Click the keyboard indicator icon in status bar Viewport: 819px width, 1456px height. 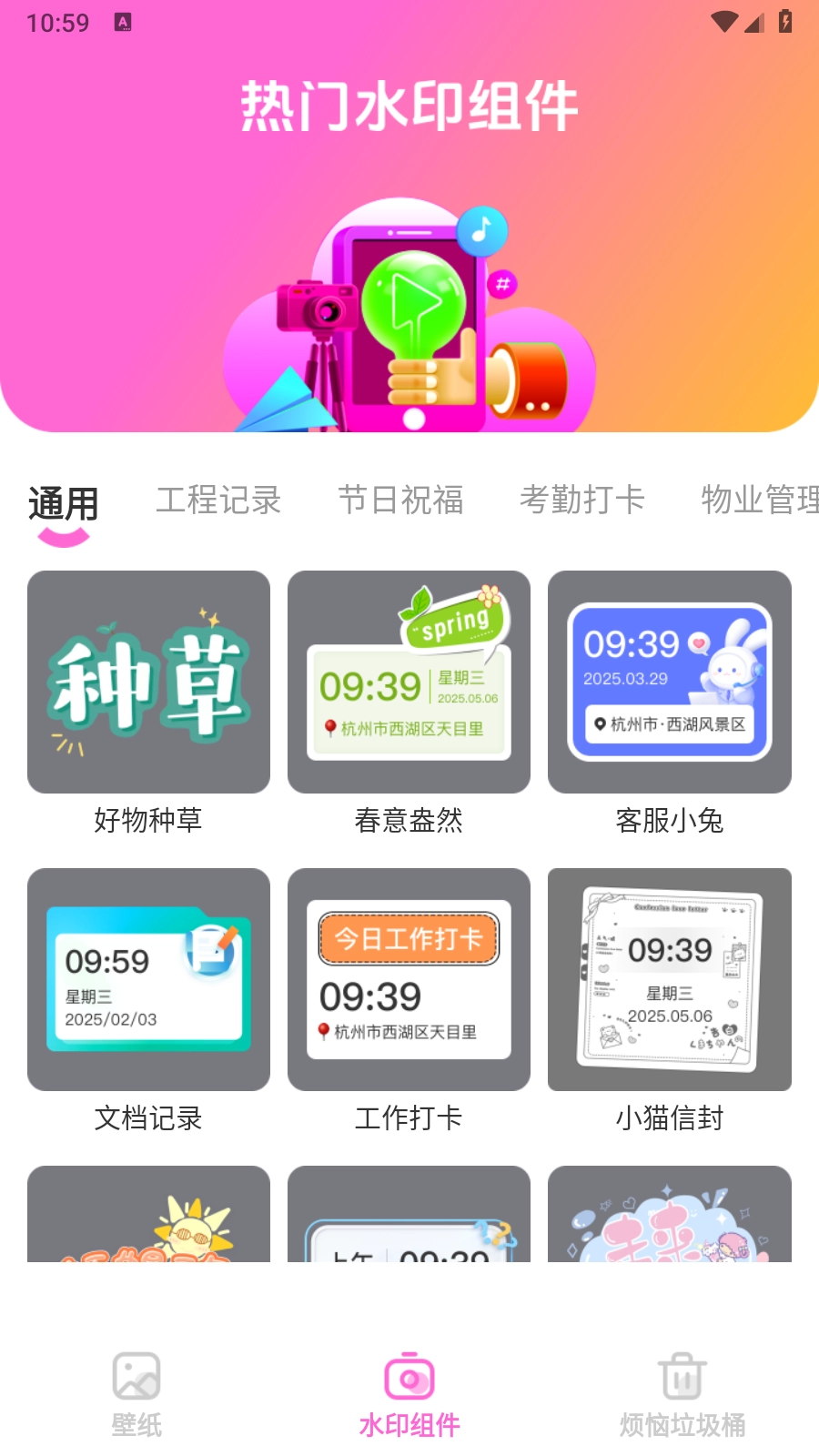(x=121, y=20)
